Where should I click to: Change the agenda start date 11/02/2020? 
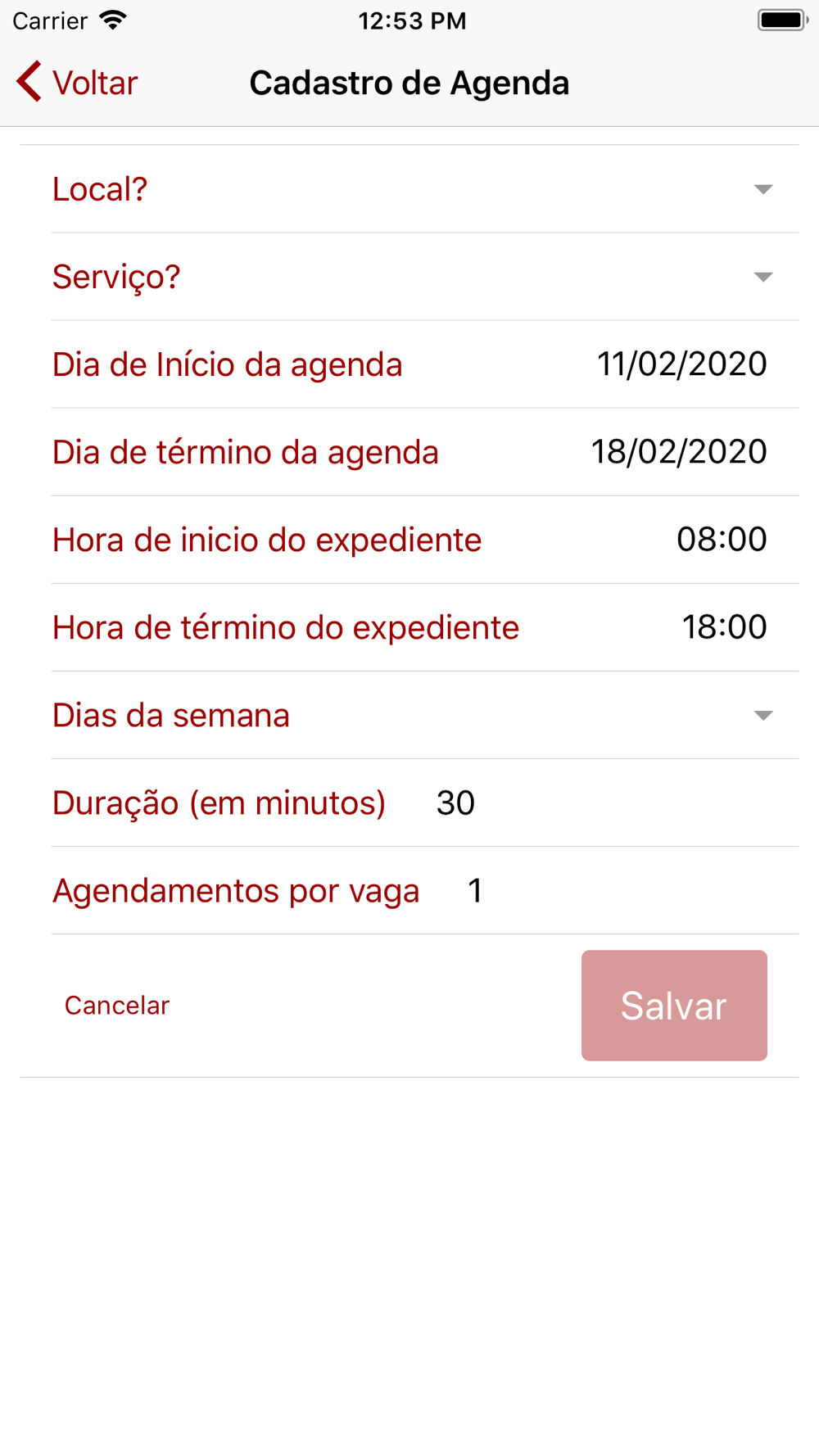(x=681, y=364)
